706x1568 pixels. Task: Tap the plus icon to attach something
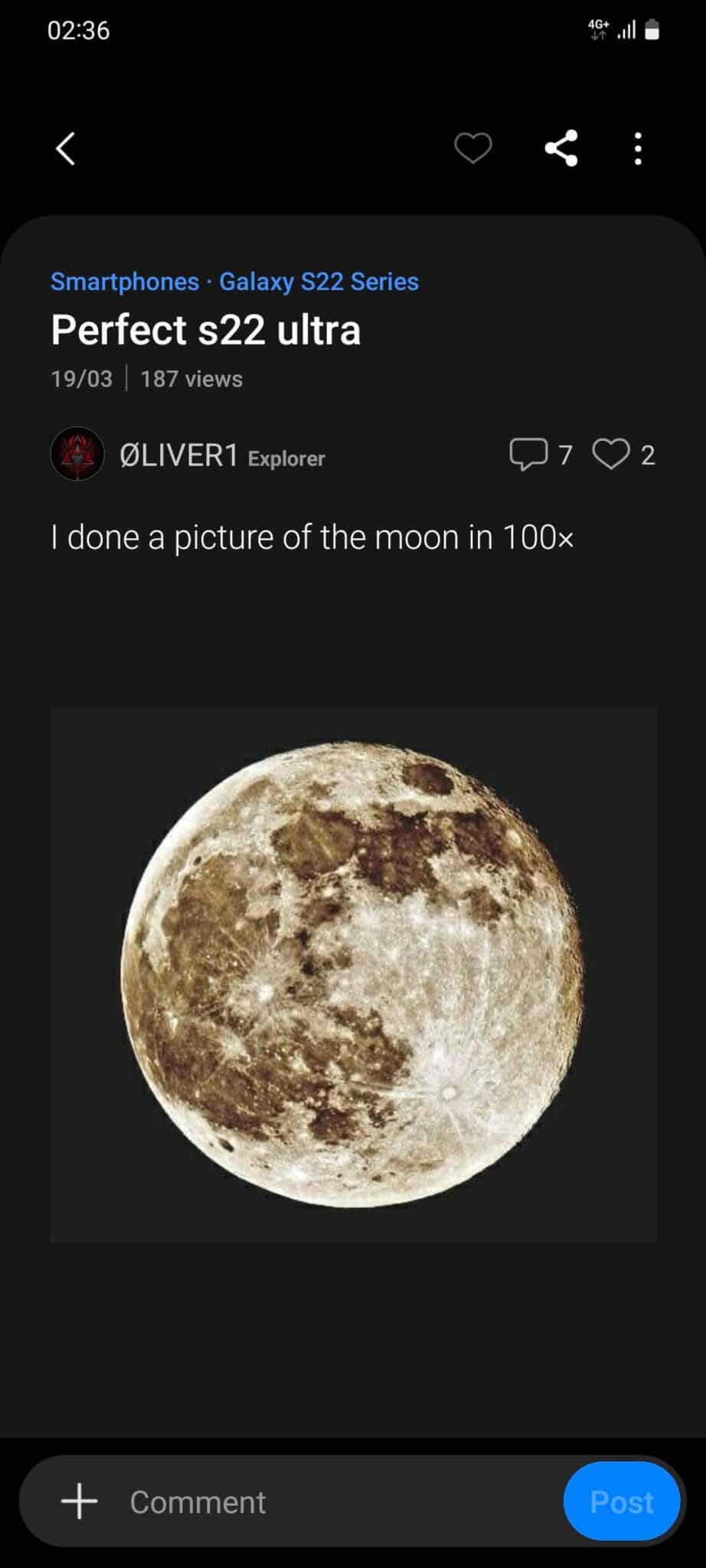(x=80, y=1501)
